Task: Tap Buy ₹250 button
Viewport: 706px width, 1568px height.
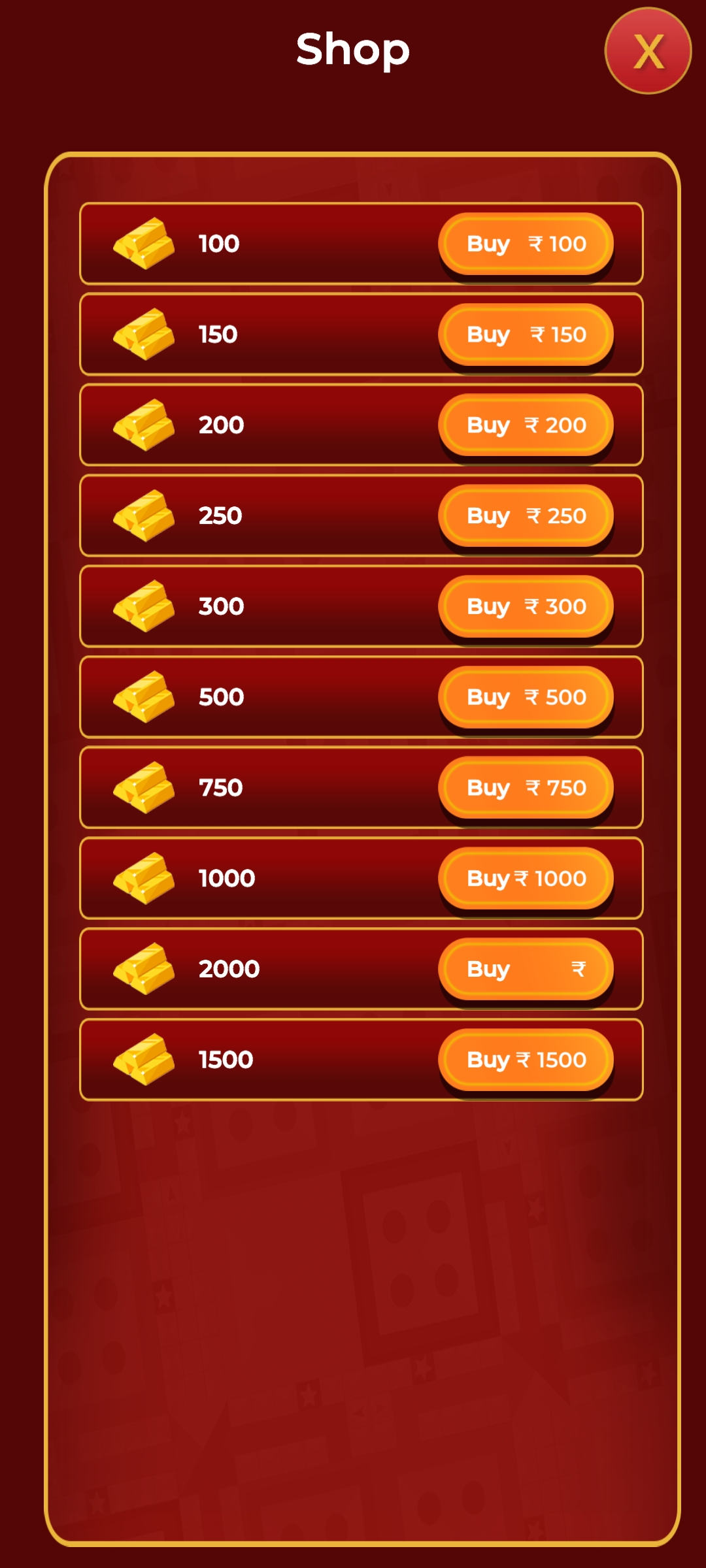Action: click(526, 516)
